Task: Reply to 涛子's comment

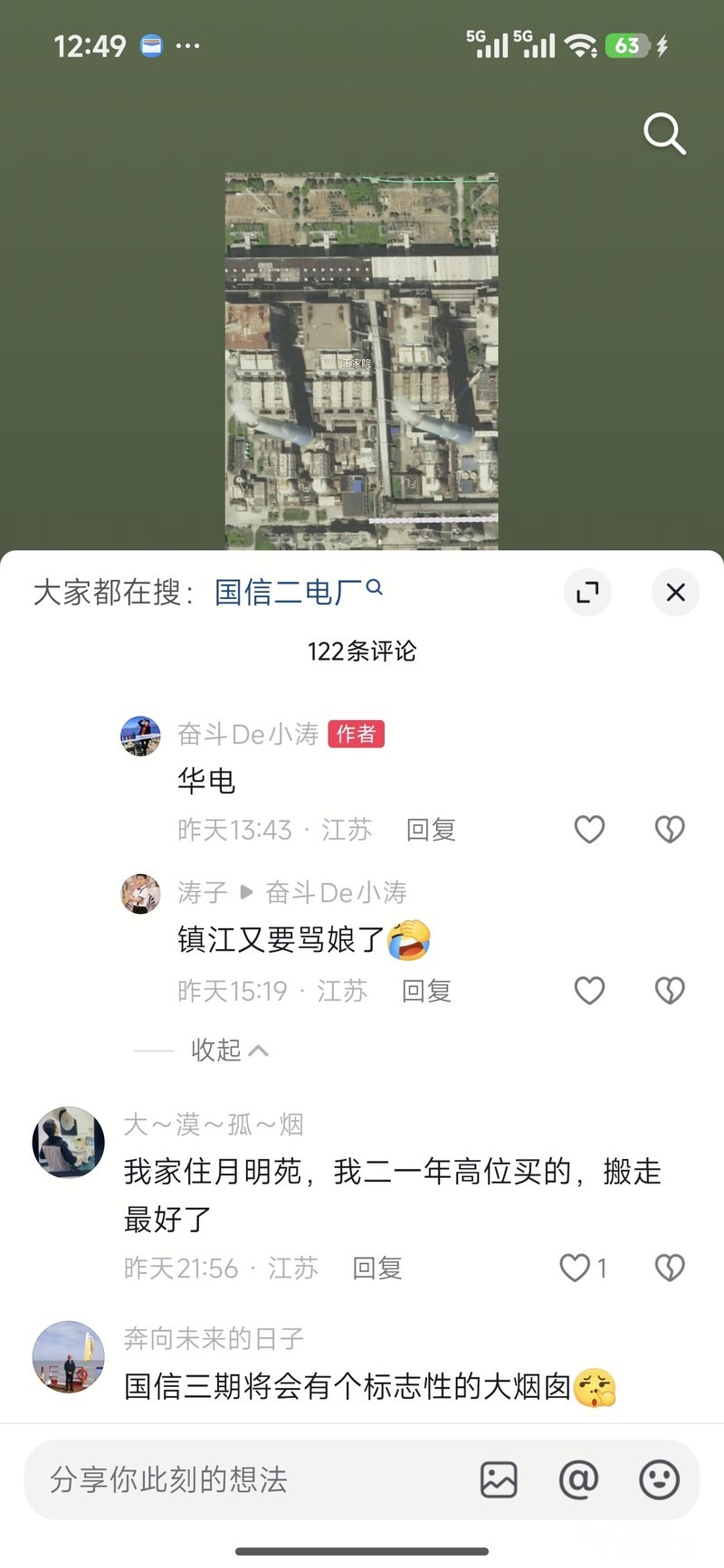Action: (426, 991)
